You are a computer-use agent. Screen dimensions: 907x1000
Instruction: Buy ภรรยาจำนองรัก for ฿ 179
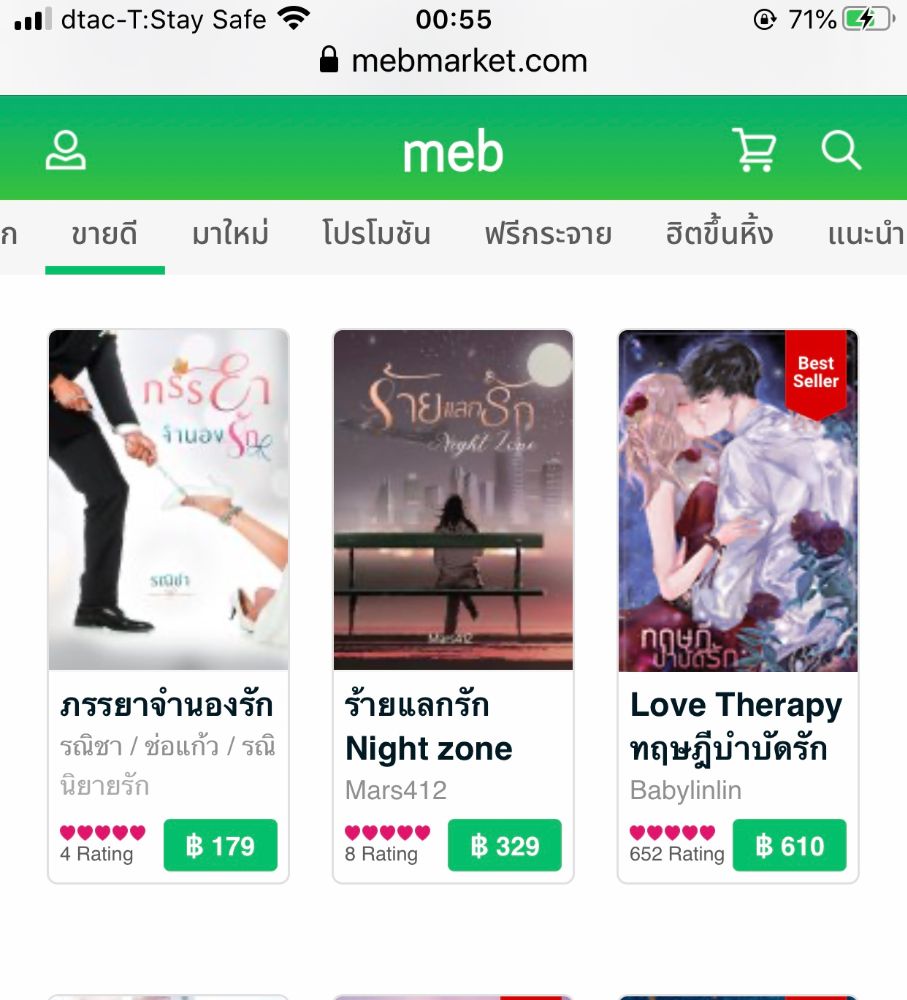click(220, 846)
